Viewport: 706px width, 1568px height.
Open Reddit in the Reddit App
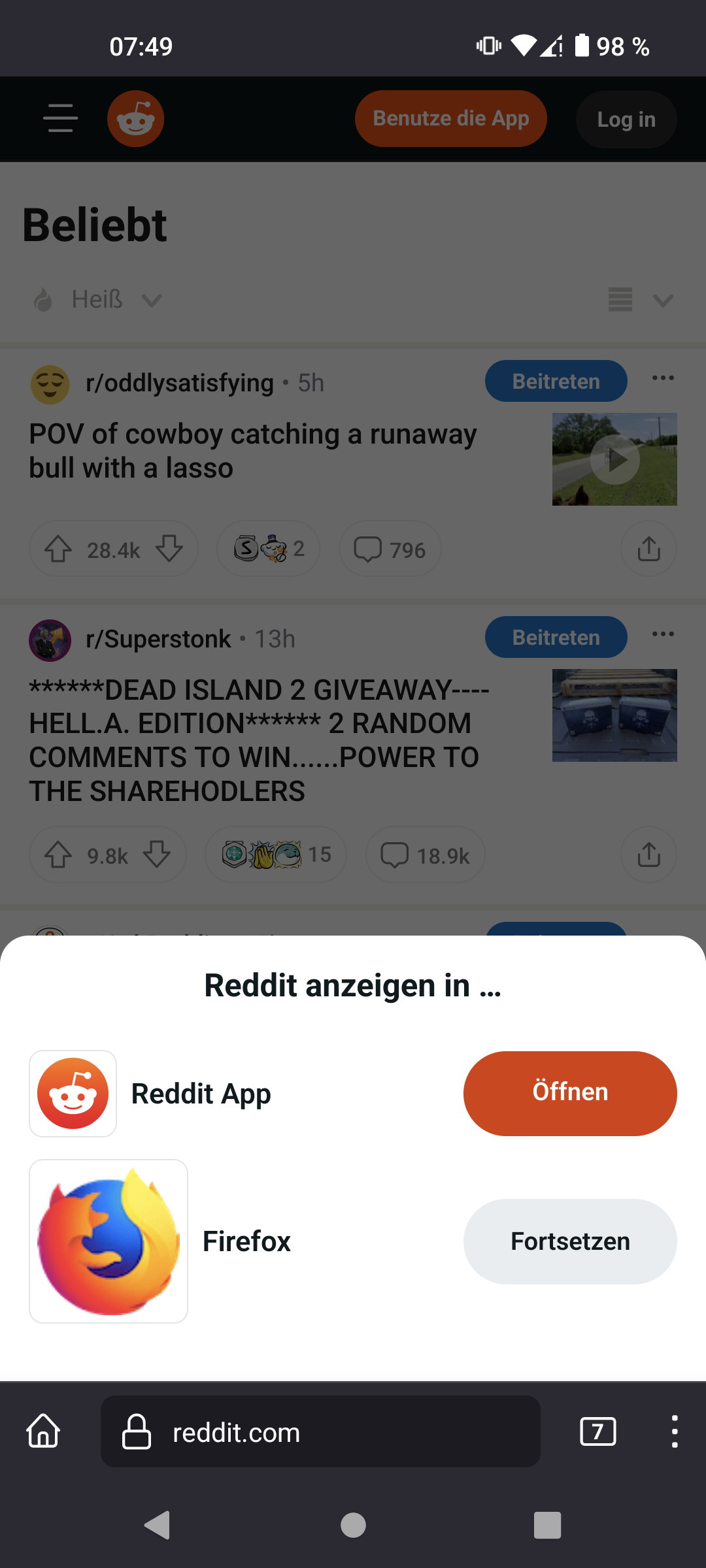tap(569, 1093)
